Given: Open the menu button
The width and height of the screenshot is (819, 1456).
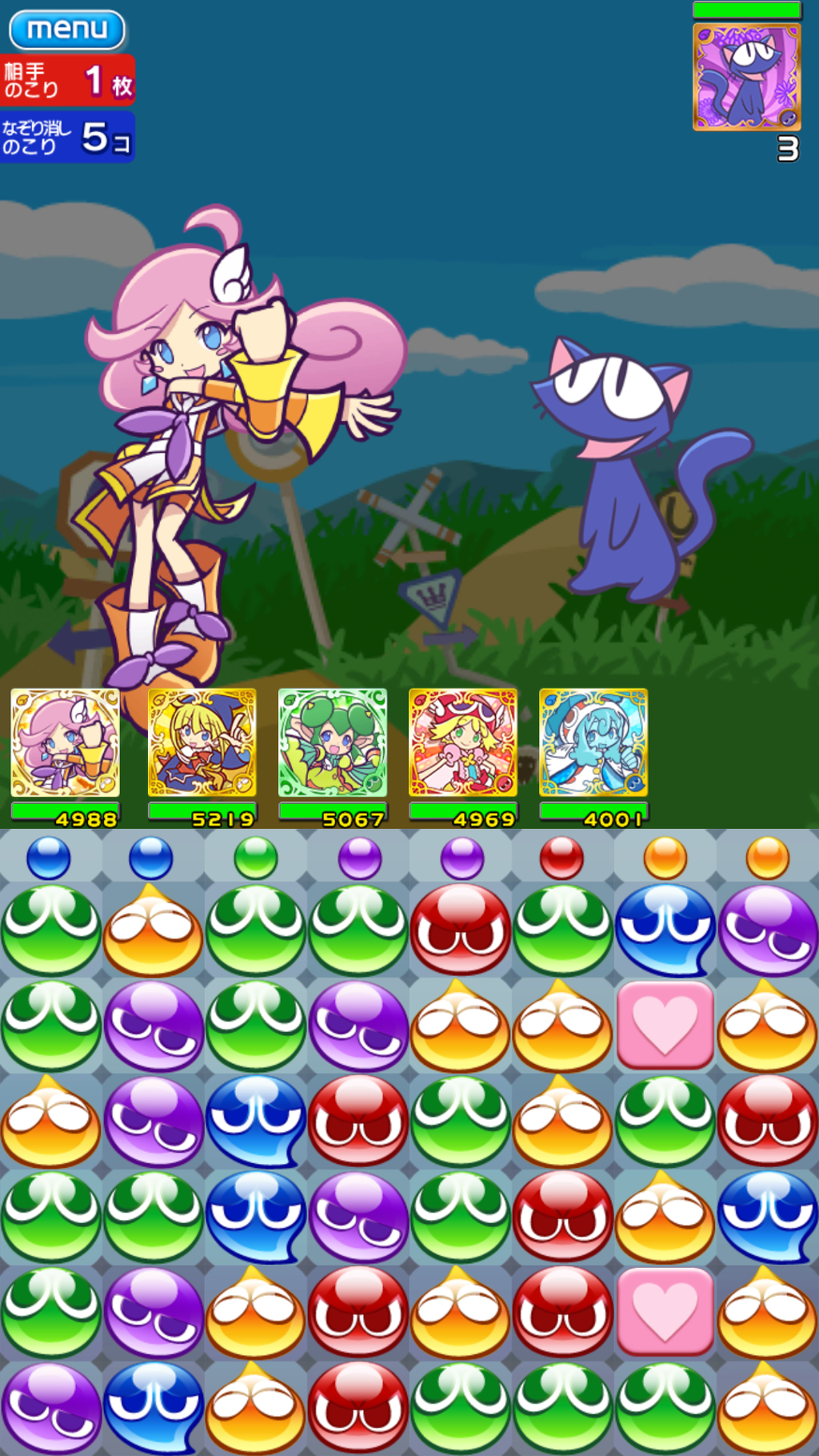Looking at the screenshot, I should pyautogui.click(x=67, y=30).
